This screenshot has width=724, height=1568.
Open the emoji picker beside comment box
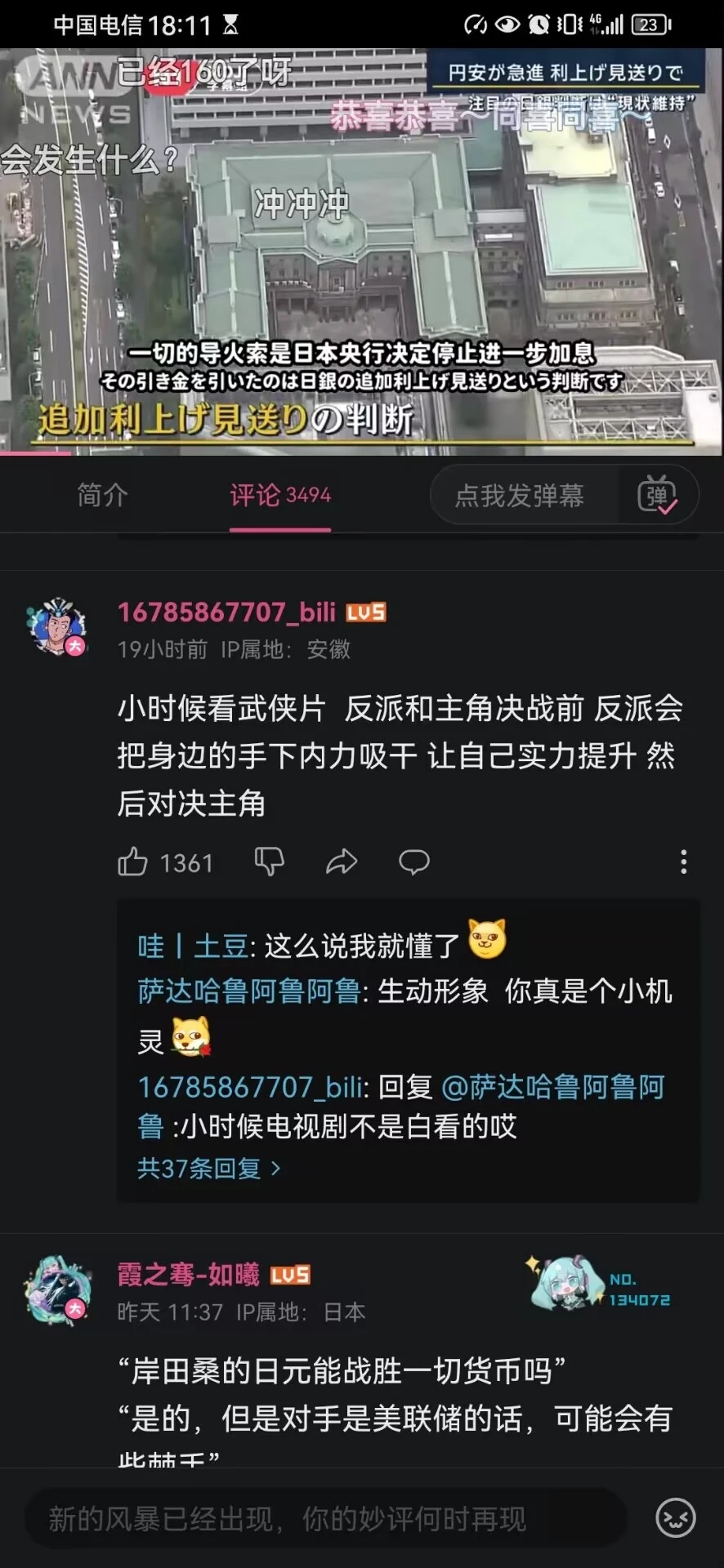coord(675,1520)
